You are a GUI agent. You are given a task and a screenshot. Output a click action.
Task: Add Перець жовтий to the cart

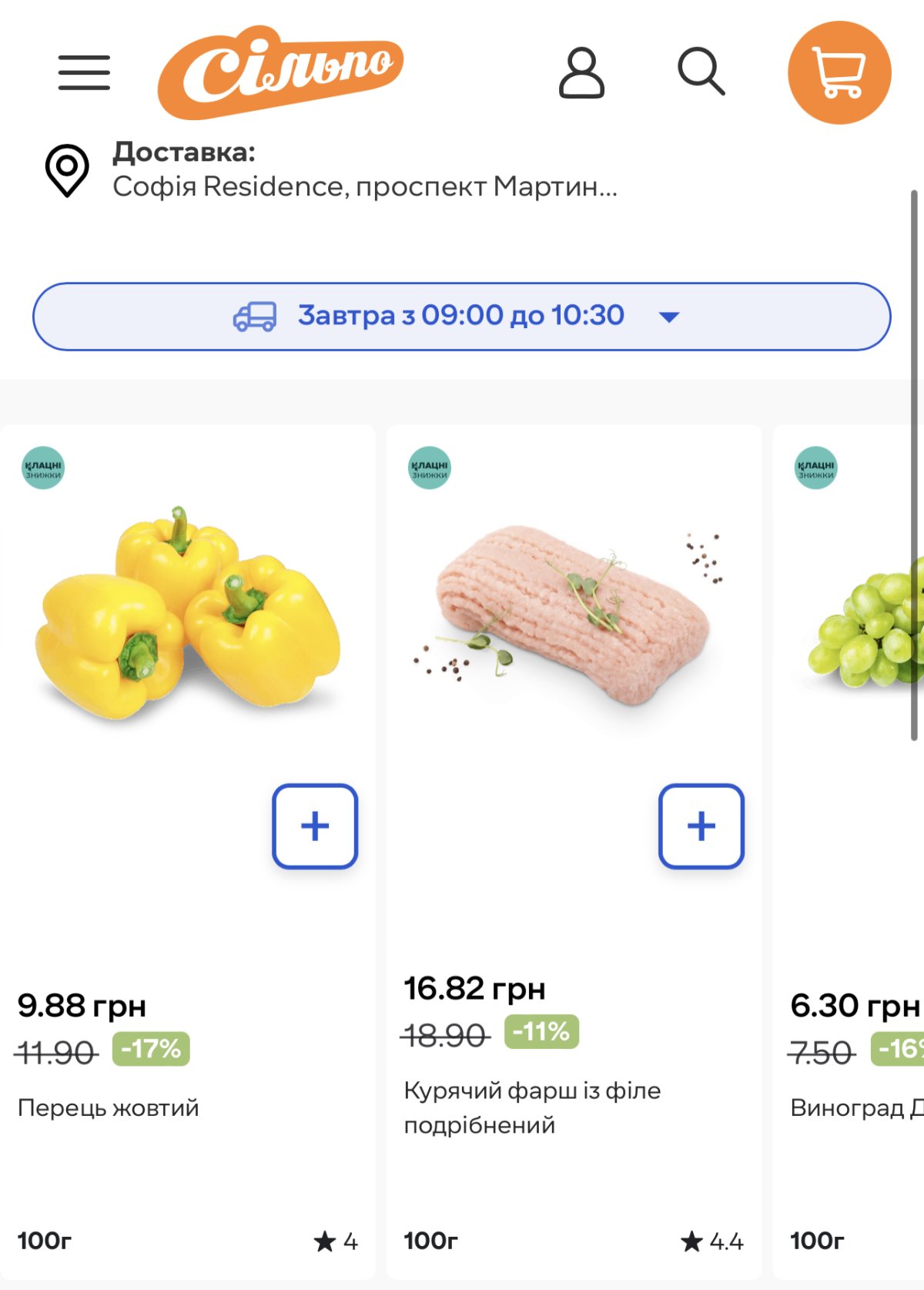tap(315, 826)
